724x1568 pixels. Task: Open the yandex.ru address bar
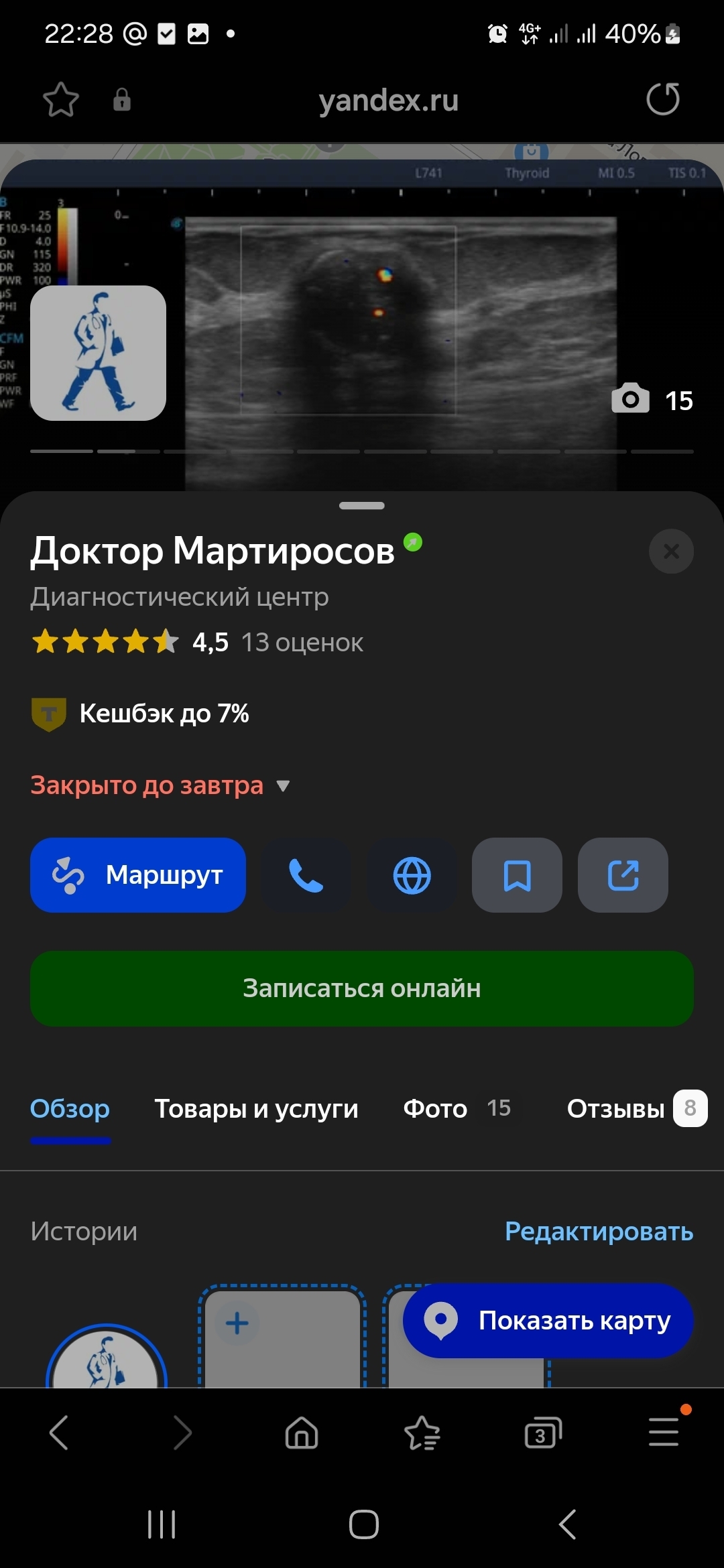(388, 101)
